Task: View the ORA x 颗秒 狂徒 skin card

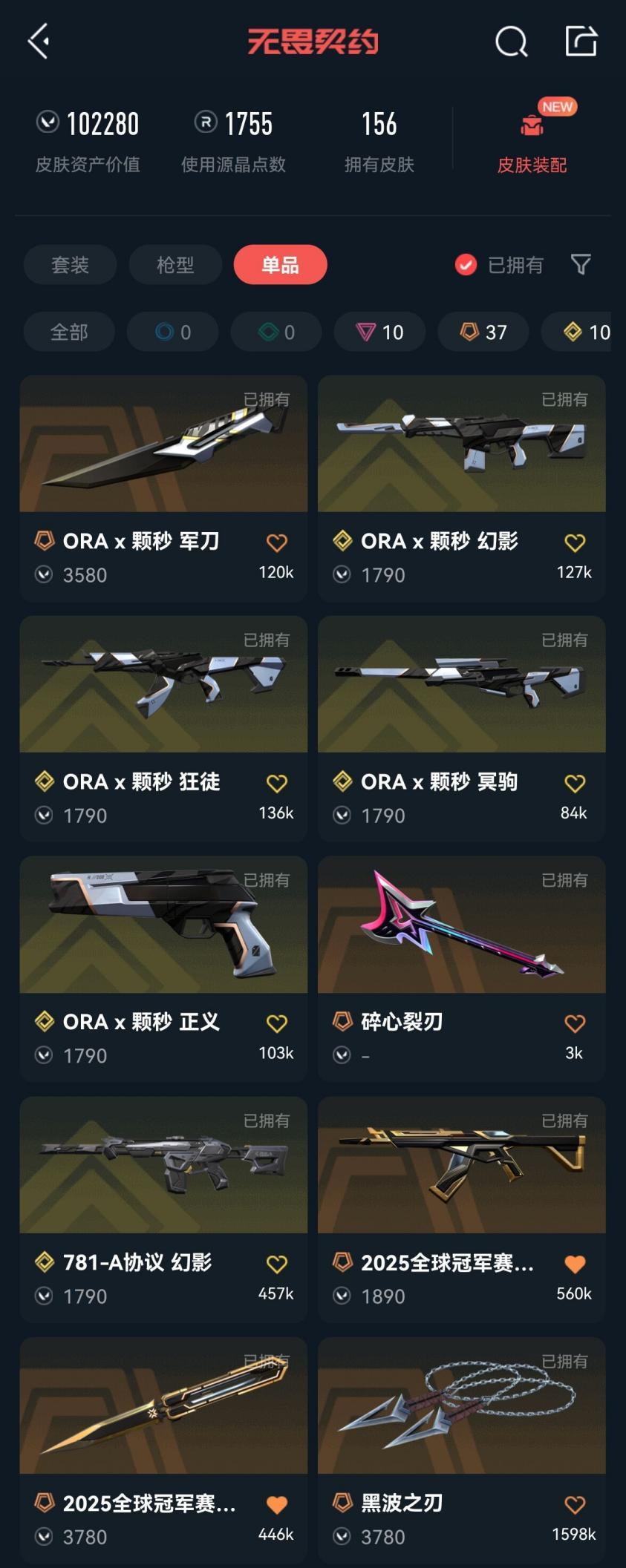Action: (163, 684)
